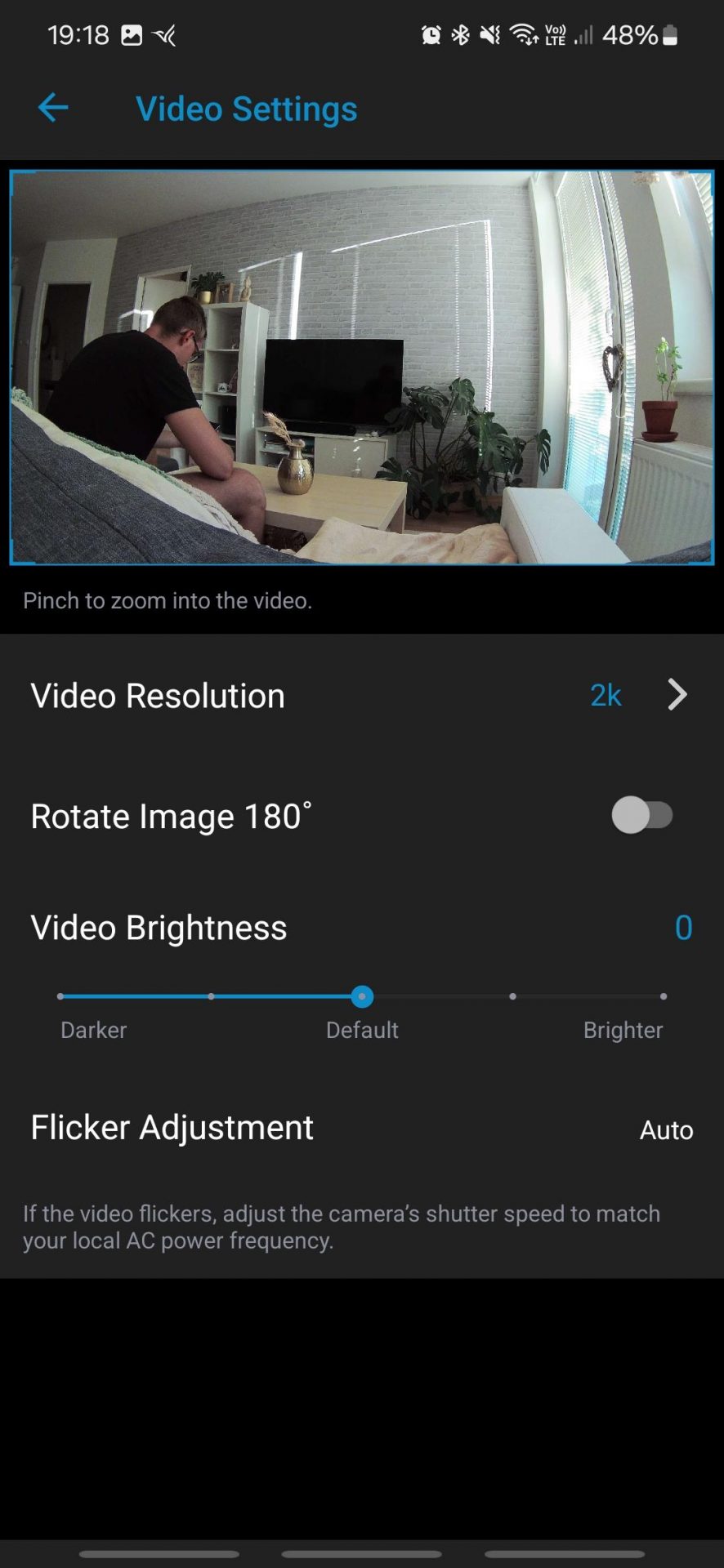Go back from Video Settings

coord(53,108)
